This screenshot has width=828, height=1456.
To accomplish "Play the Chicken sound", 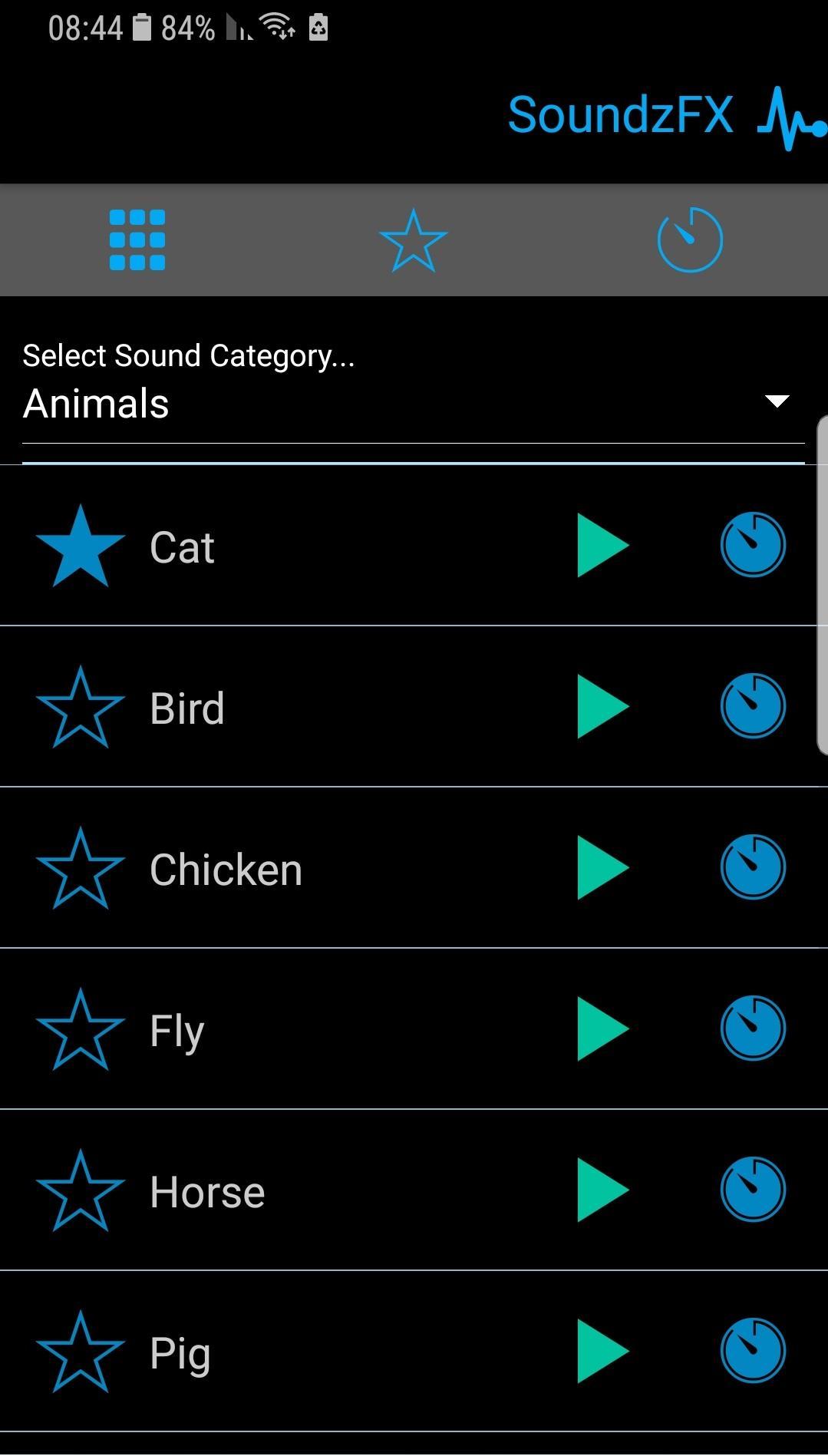I will (x=603, y=867).
